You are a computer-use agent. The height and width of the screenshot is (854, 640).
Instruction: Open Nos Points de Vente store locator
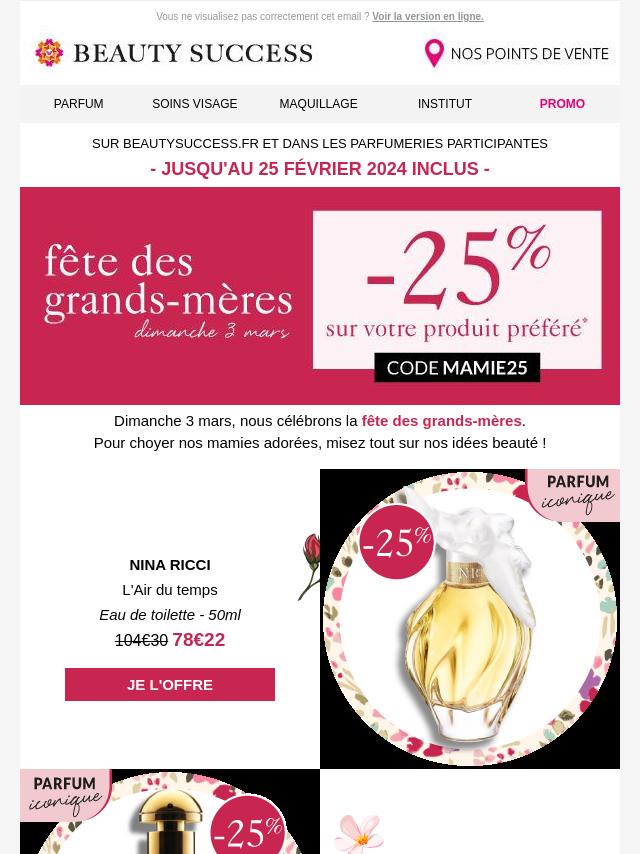(517, 53)
